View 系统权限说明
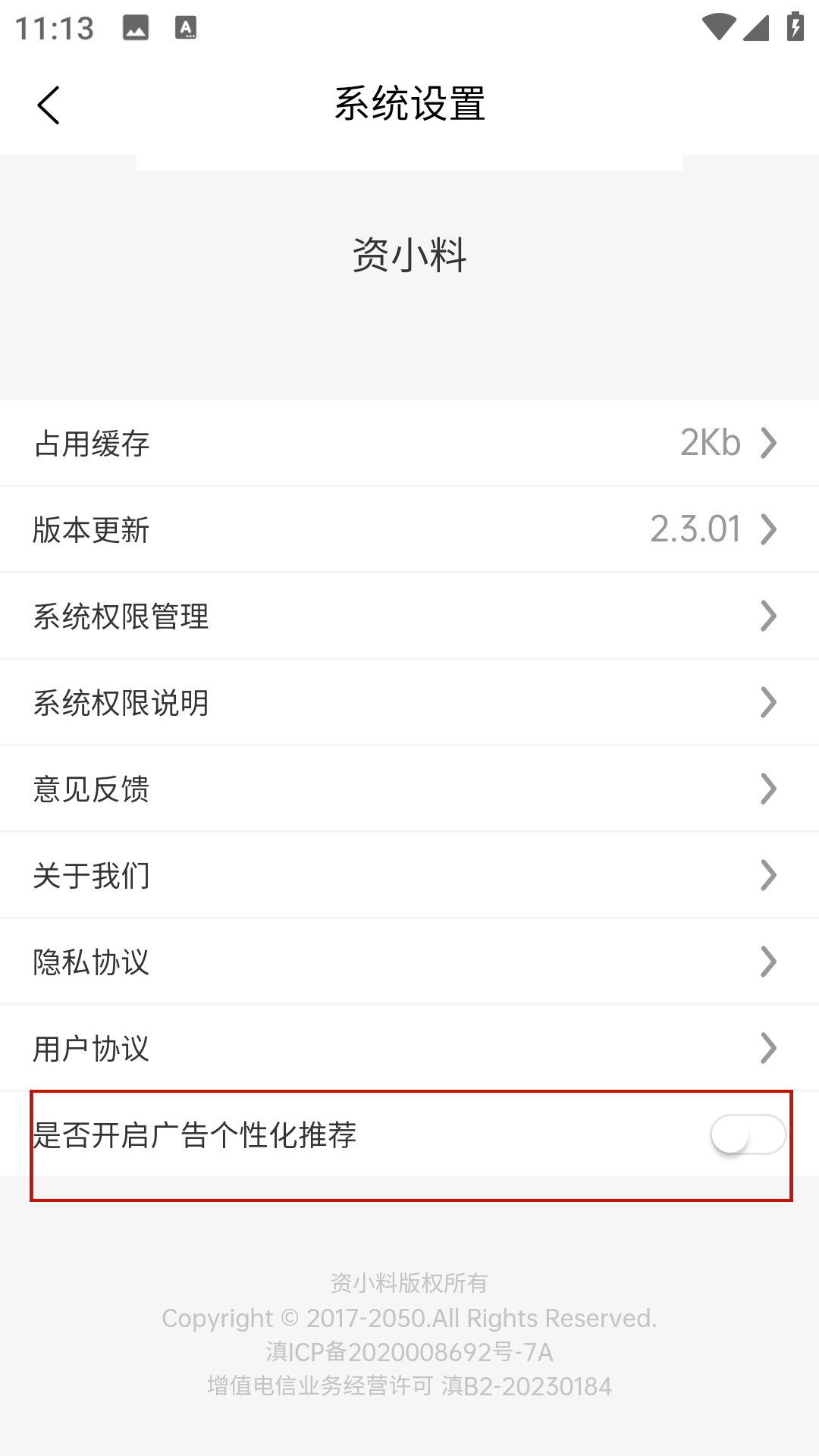 [x=409, y=702]
